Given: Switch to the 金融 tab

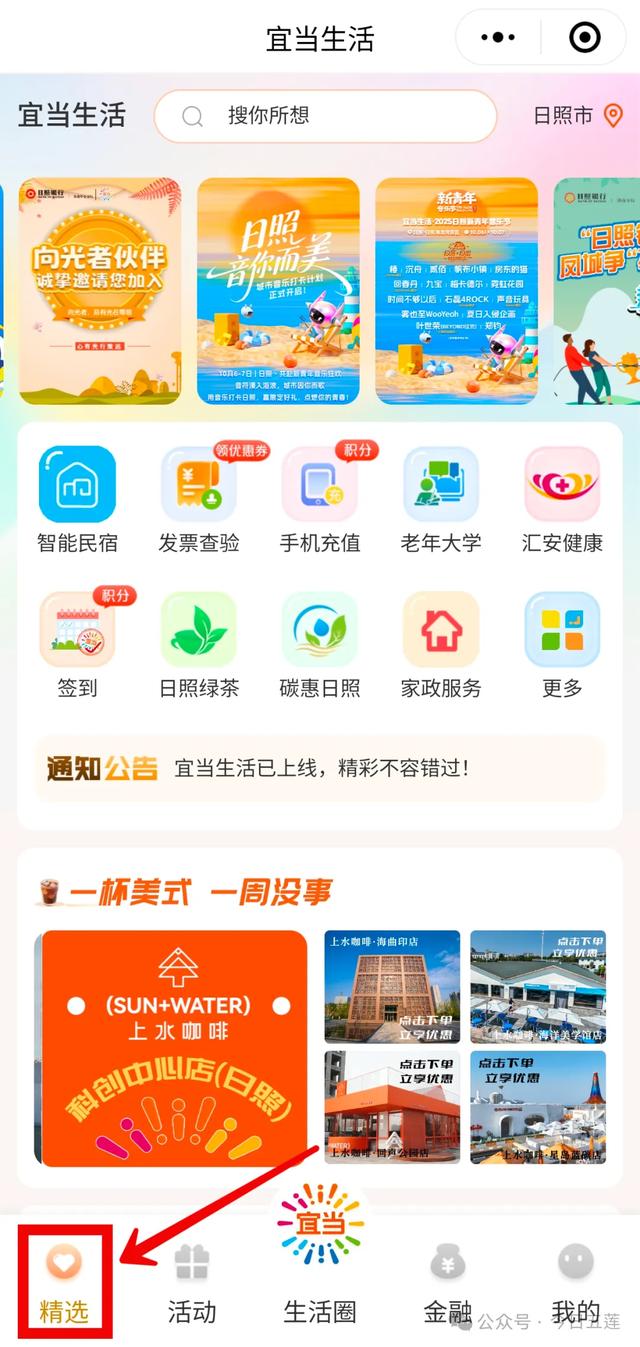Looking at the screenshot, I should click(x=448, y=1284).
